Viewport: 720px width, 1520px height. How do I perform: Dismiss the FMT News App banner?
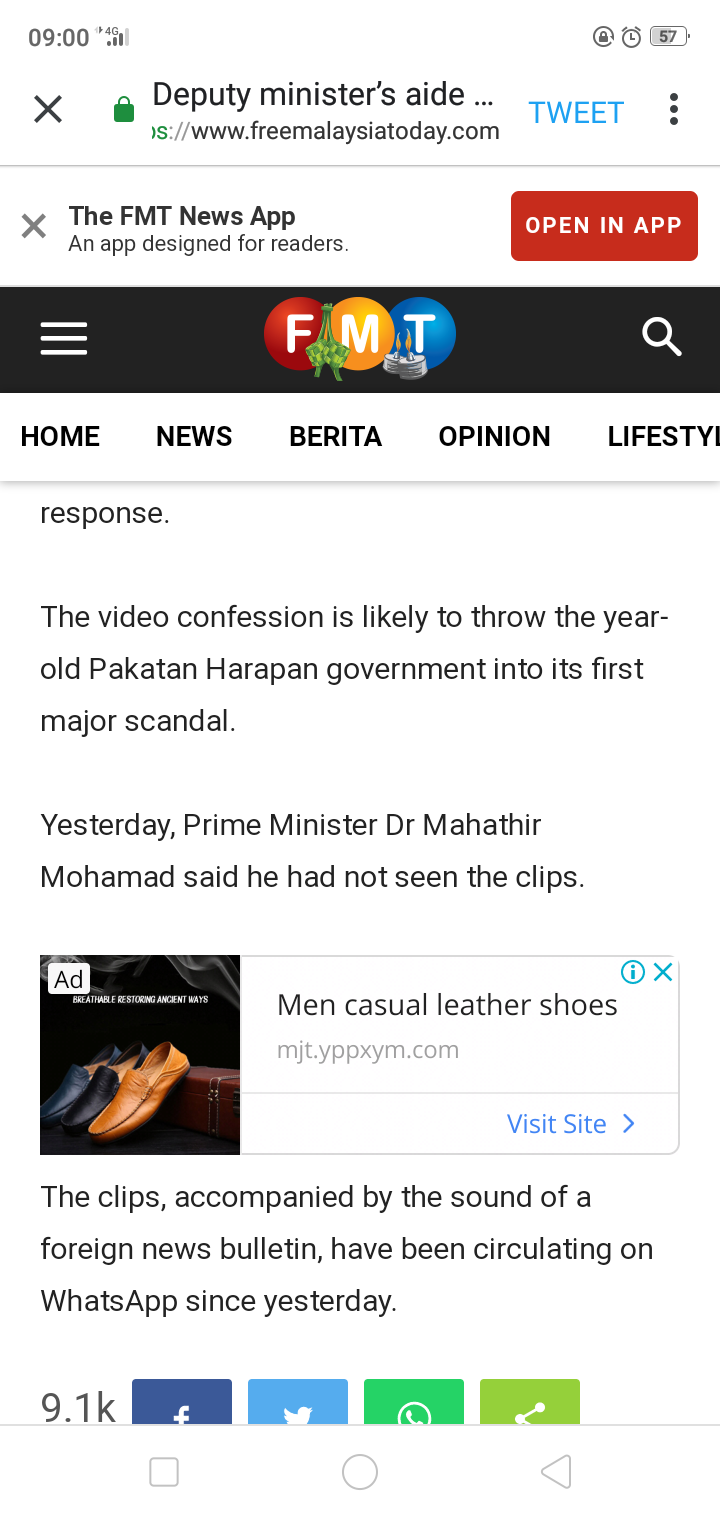(x=34, y=227)
